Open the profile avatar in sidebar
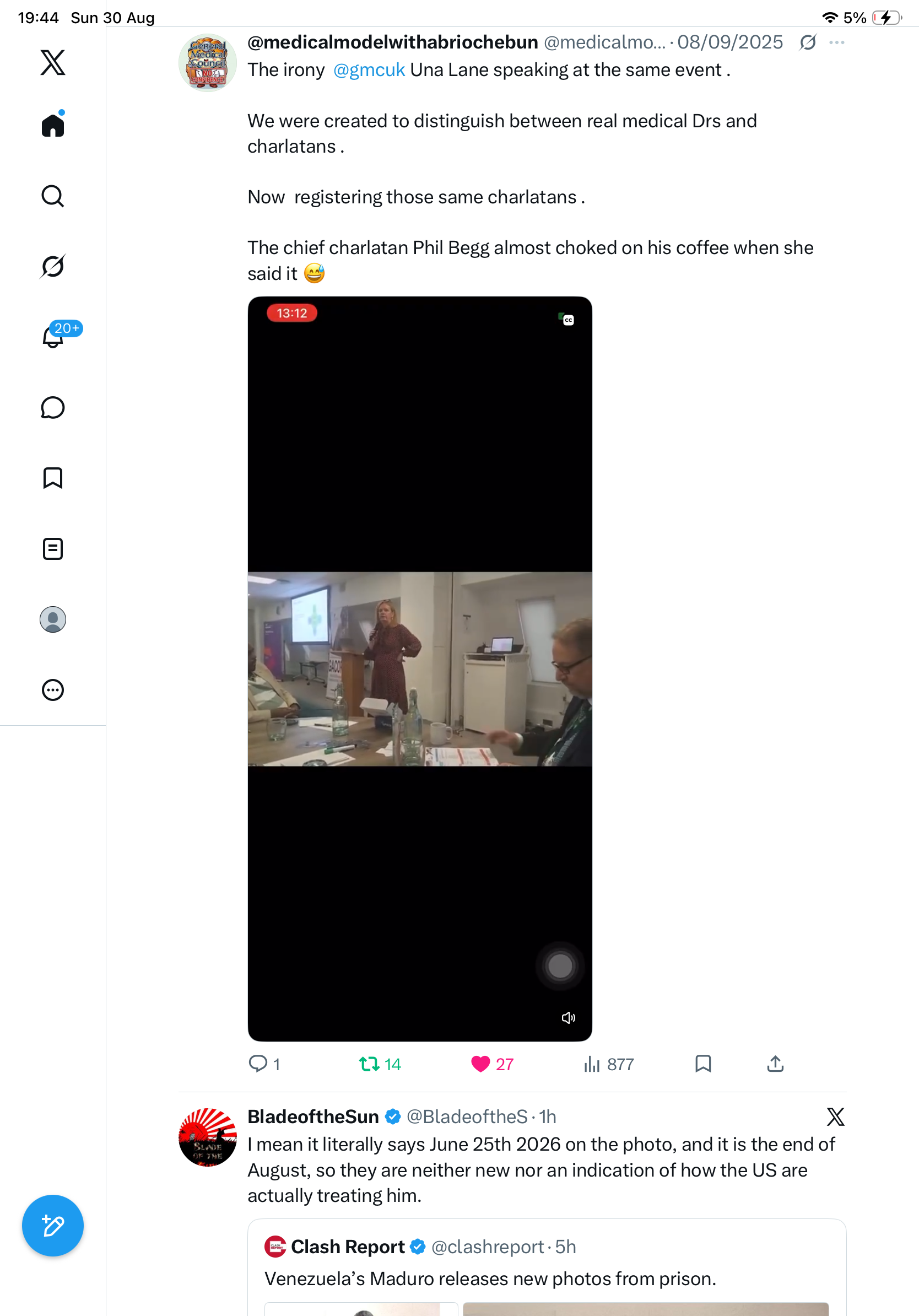 [53, 619]
